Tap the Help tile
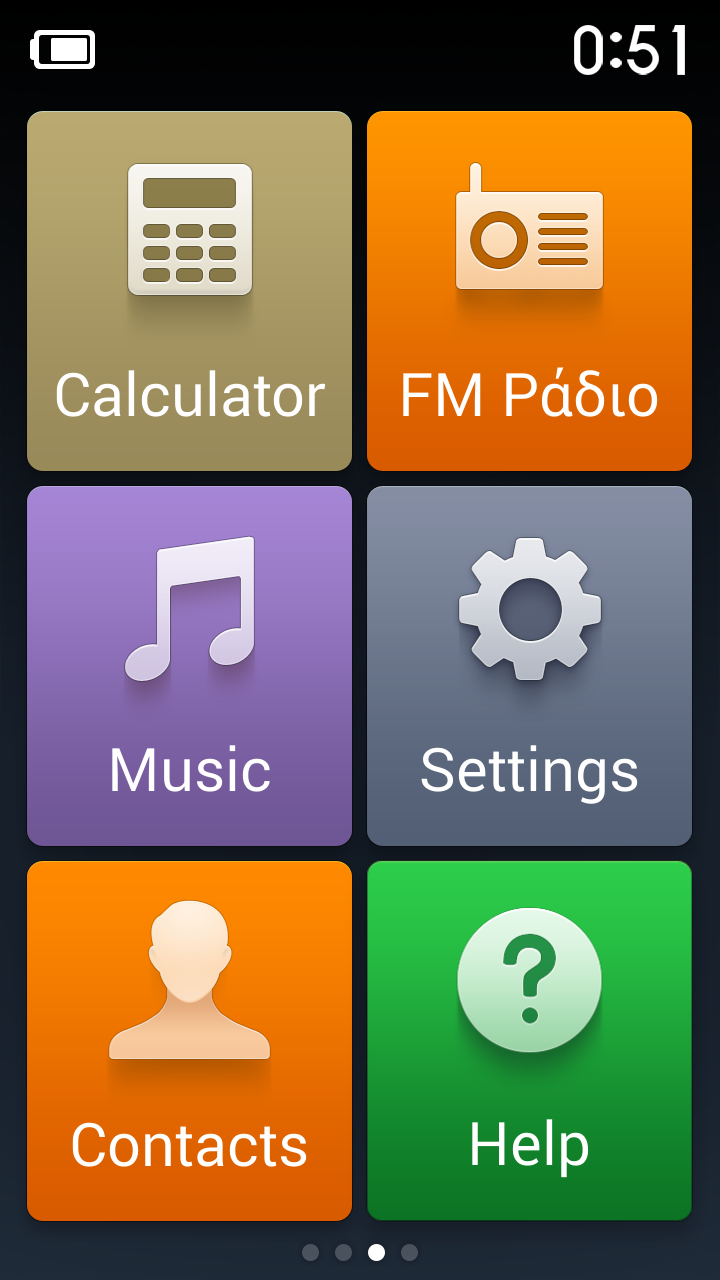720x1280 pixels. pos(529,1041)
